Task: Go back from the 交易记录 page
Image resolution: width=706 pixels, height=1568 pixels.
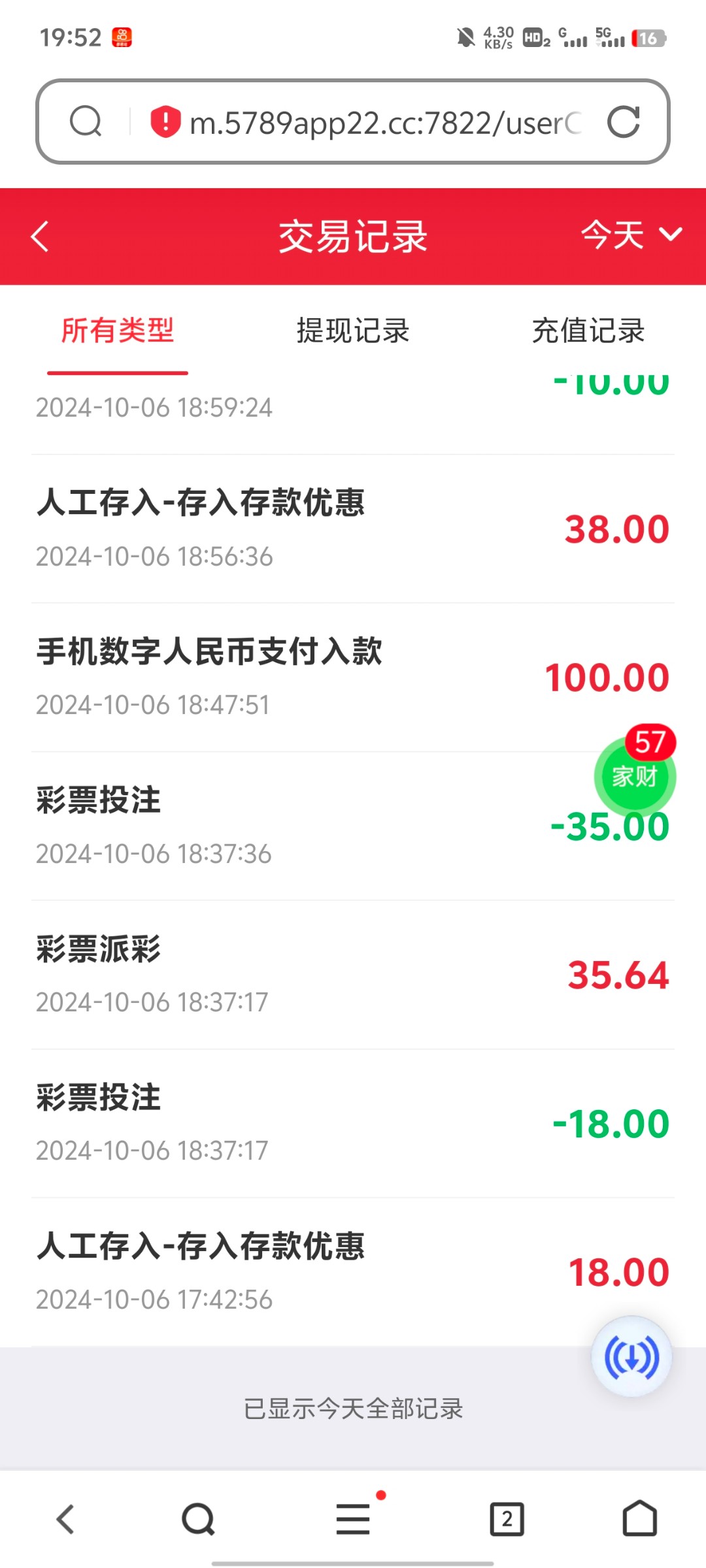Action: 41,237
